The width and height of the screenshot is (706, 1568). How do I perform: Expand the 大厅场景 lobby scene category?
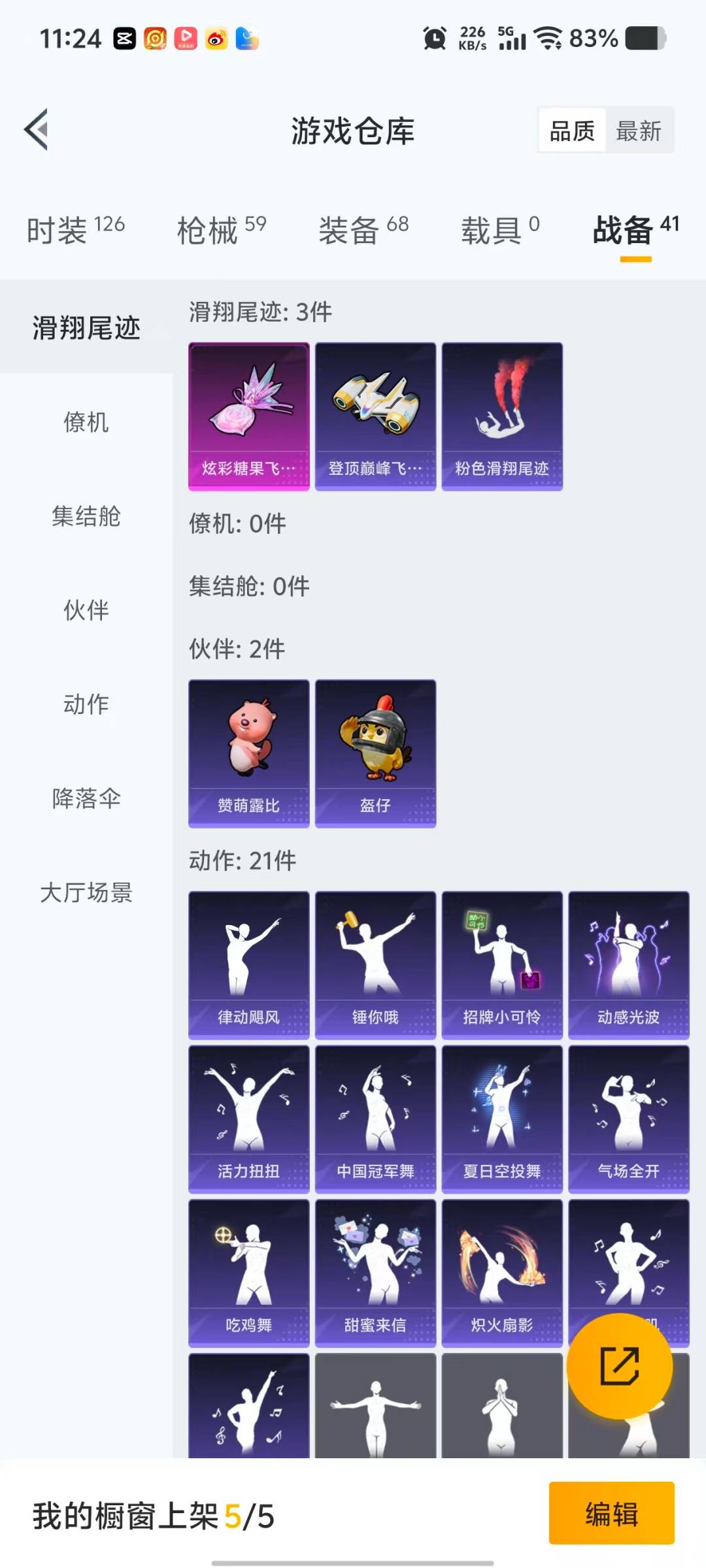click(x=86, y=892)
